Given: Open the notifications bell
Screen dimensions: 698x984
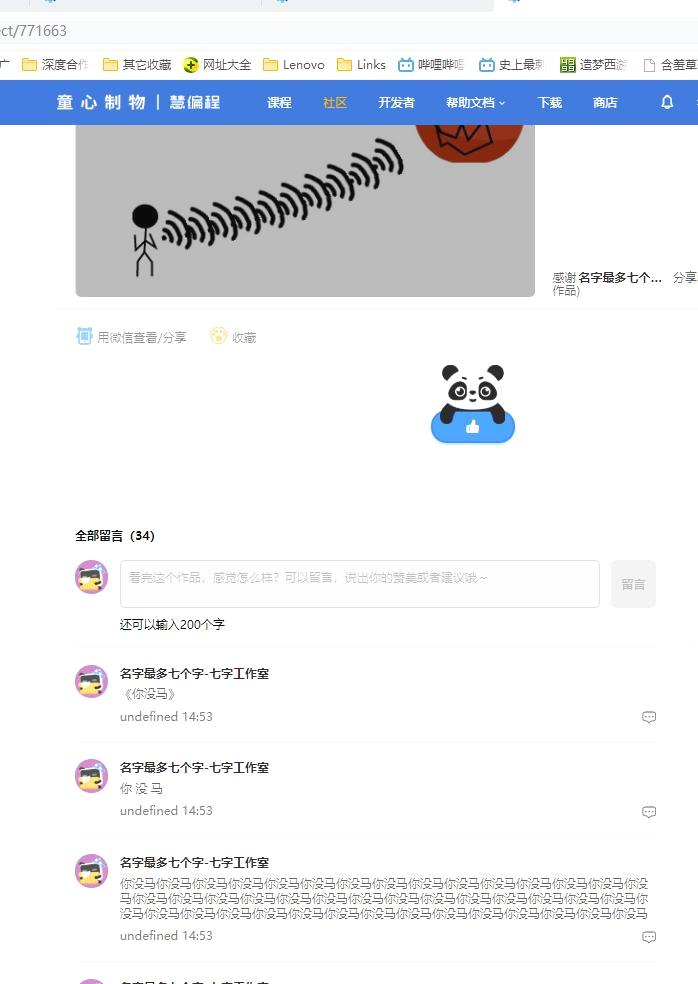Looking at the screenshot, I should pyautogui.click(x=667, y=102).
